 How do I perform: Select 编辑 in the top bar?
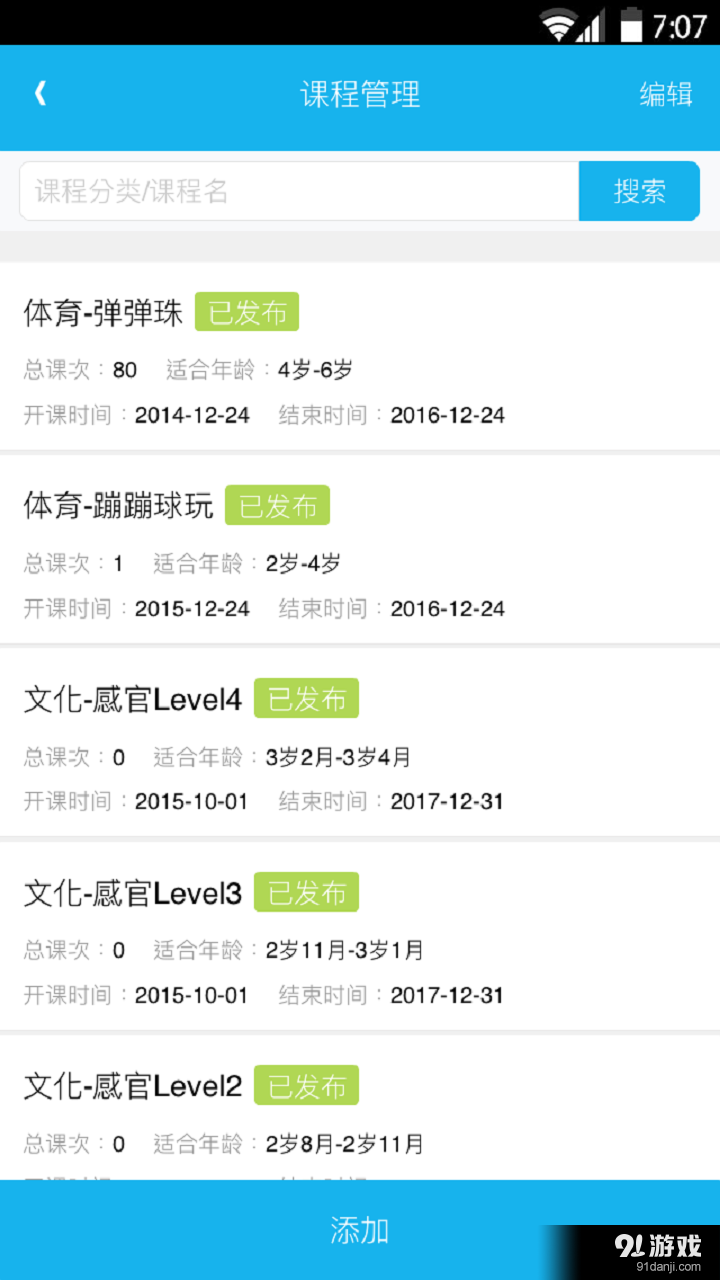tap(665, 92)
